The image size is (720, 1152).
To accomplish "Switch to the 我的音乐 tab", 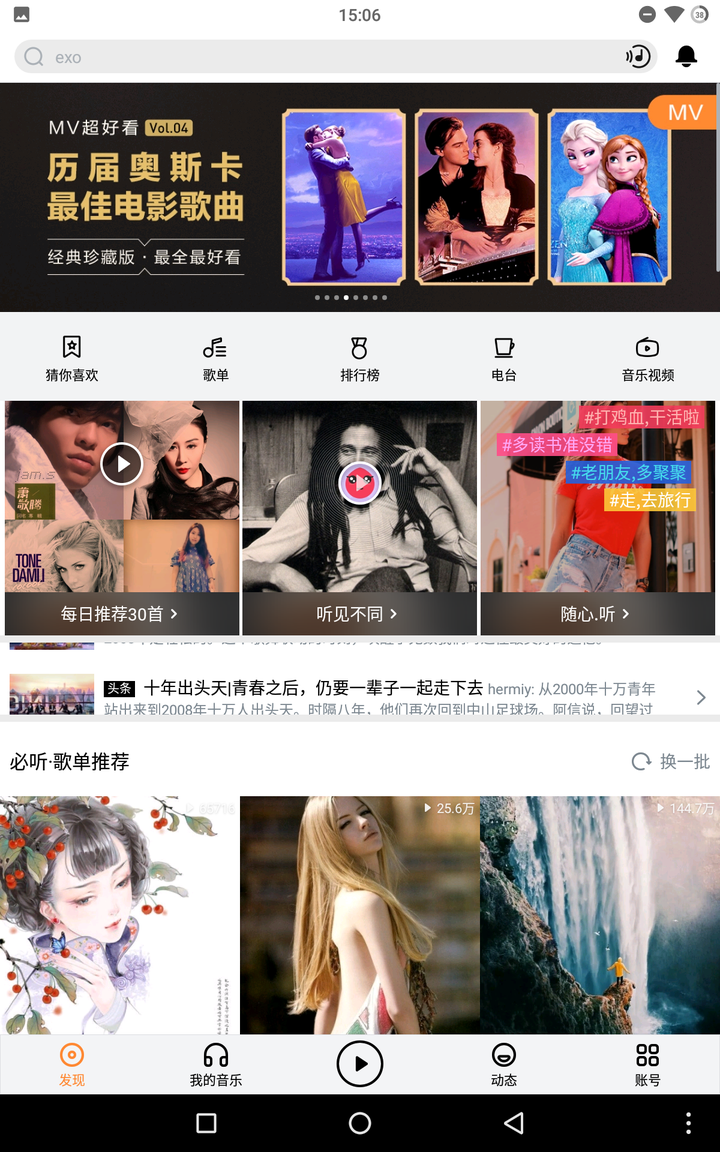I will pyautogui.click(x=215, y=1064).
